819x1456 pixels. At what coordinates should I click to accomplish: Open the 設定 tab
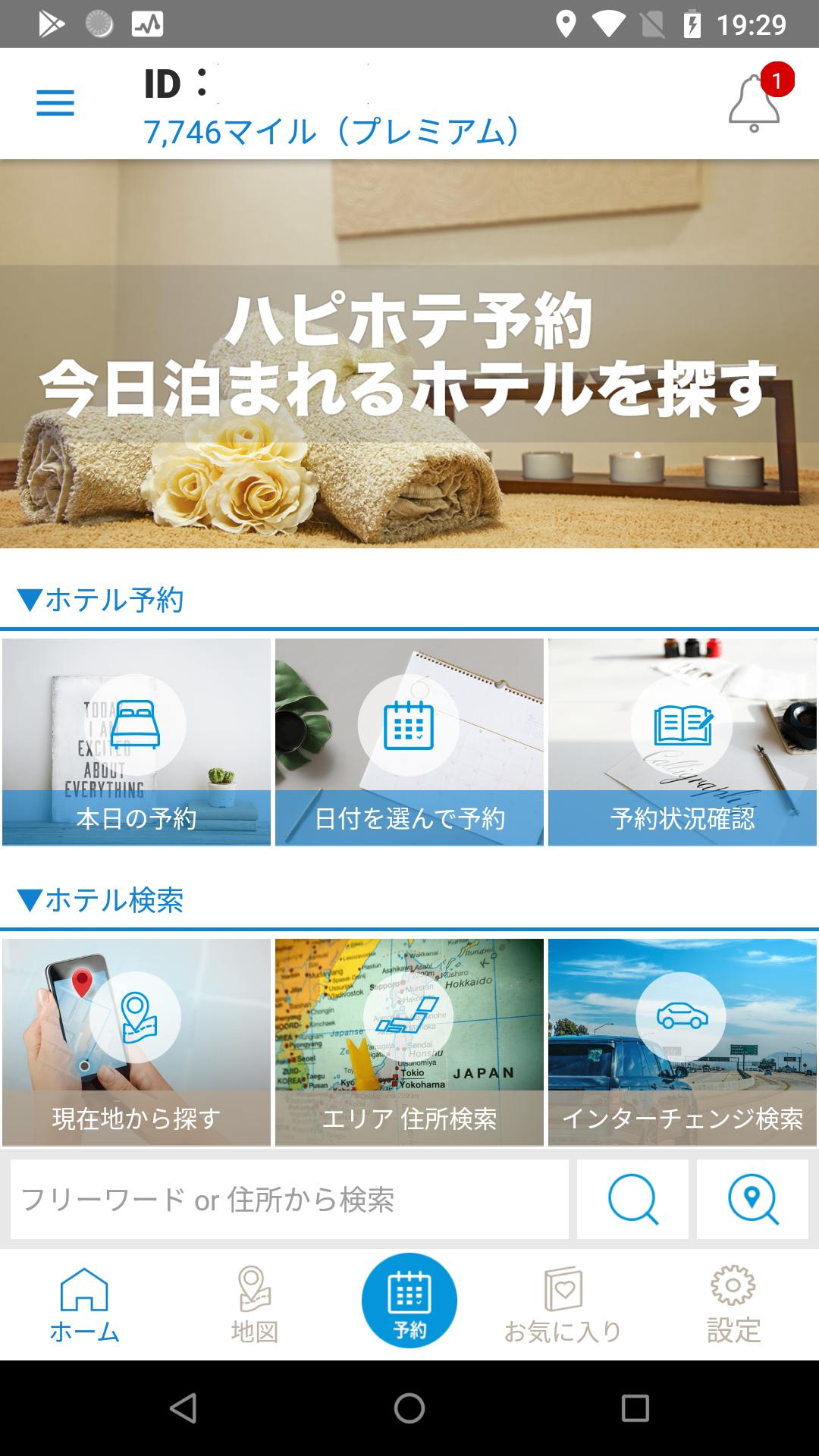tap(733, 1304)
